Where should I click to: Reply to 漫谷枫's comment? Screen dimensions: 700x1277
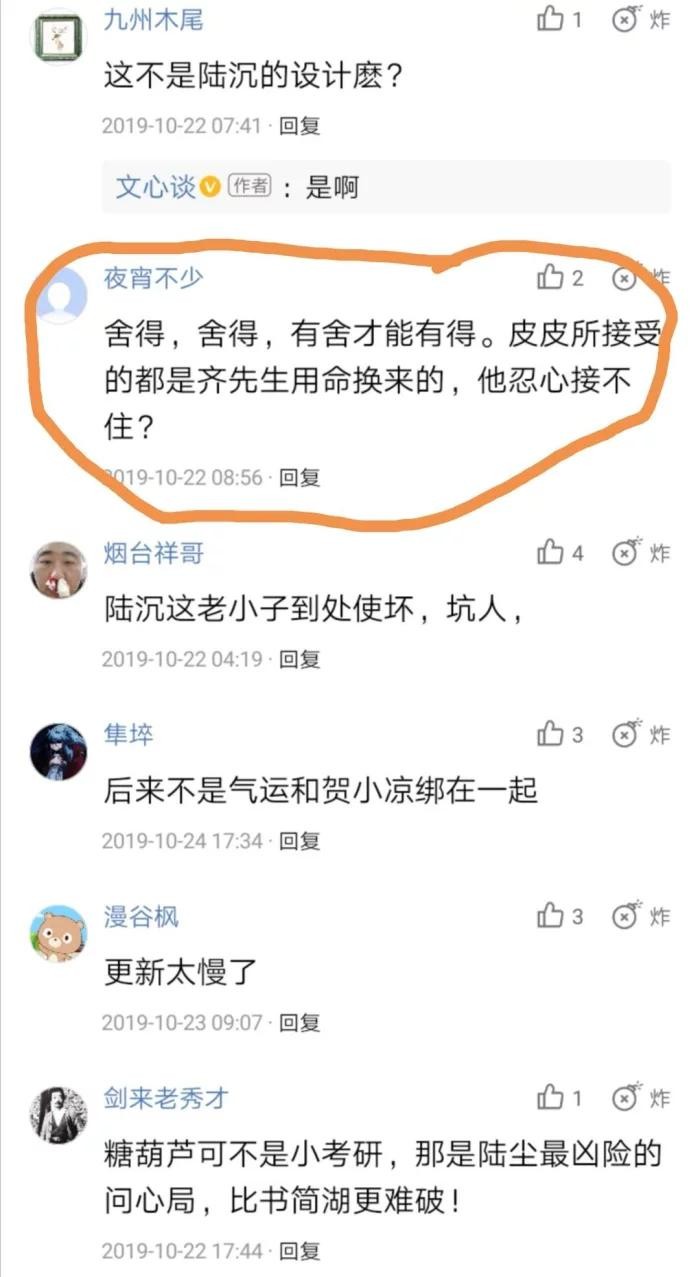[x=299, y=1023]
